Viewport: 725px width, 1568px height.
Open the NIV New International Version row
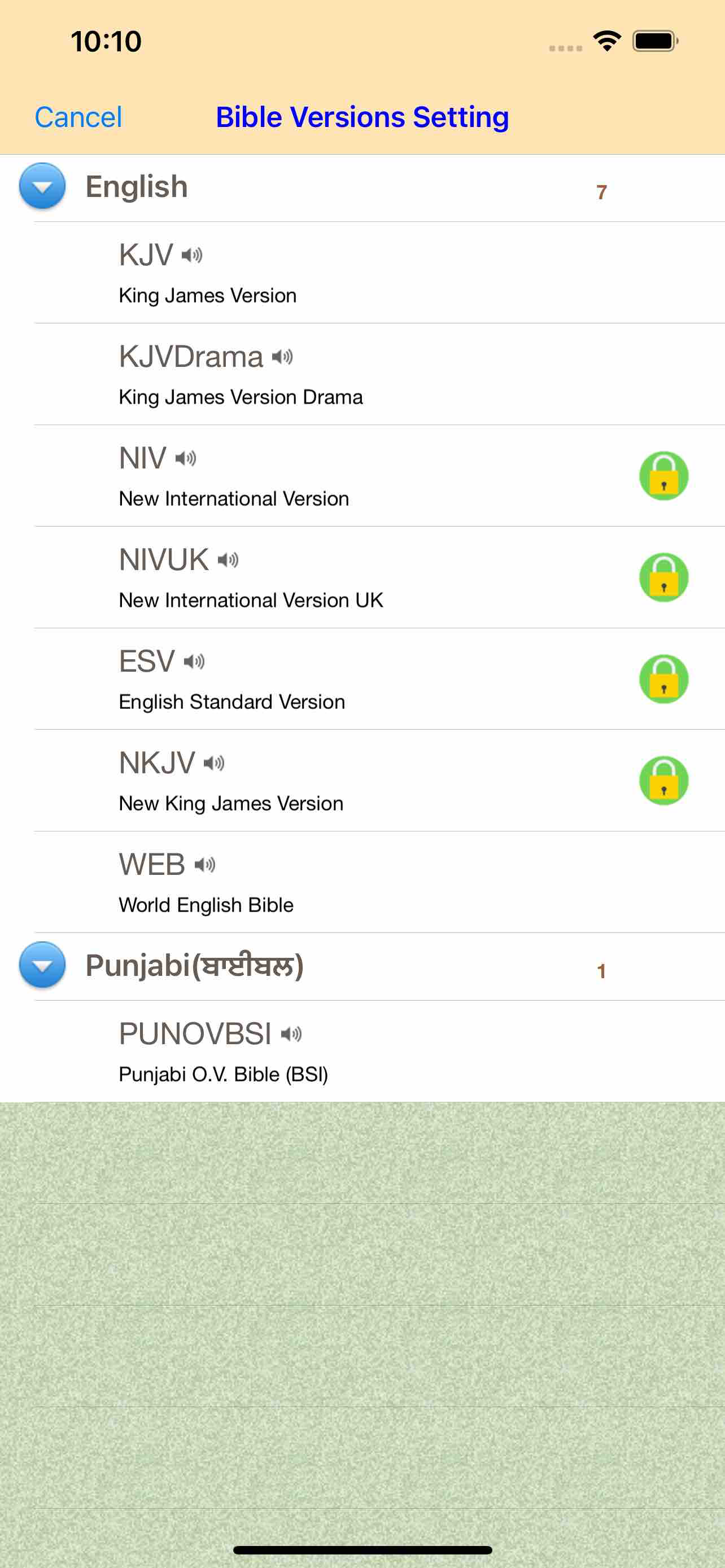click(234, 476)
